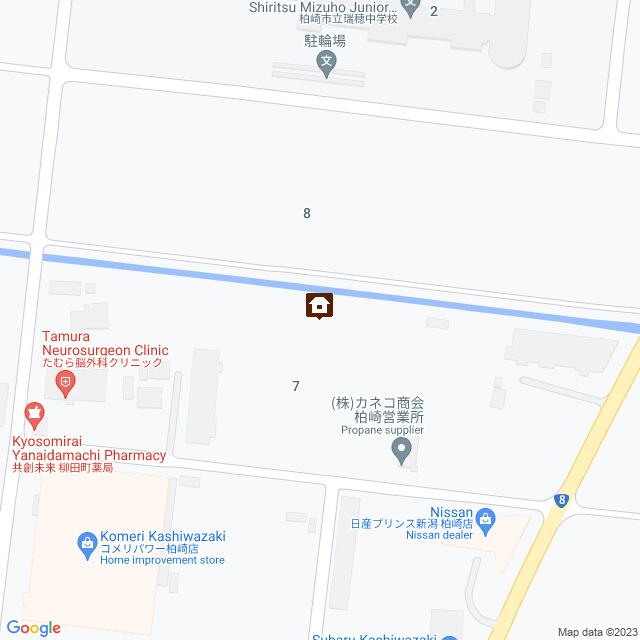Tap the brown home marker on the map
The height and width of the screenshot is (640, 640).
click(x=319, y=304)
